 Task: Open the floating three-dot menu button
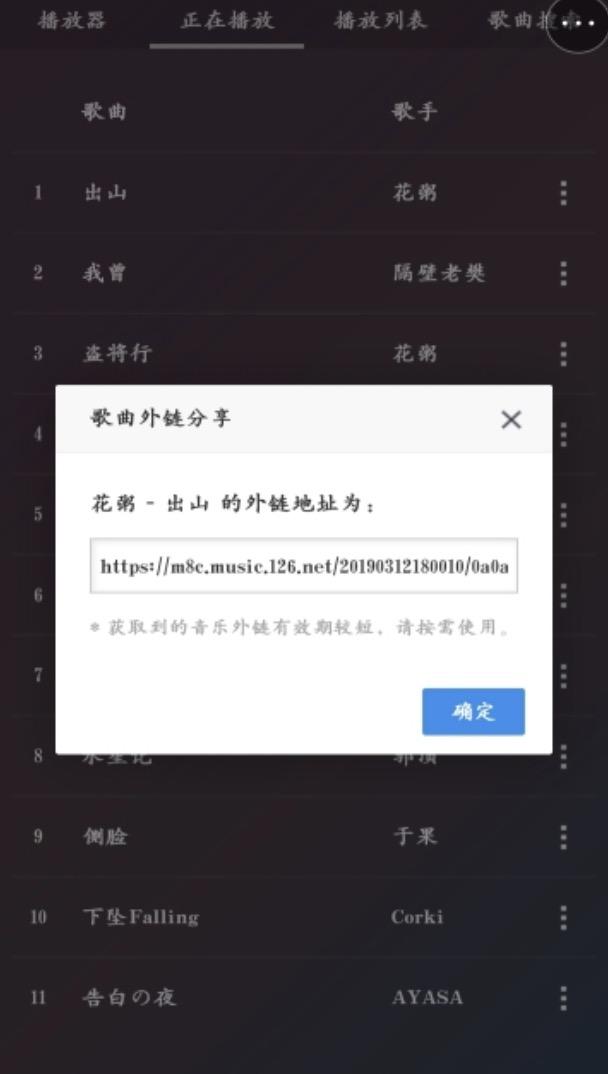(x=578, y=22)
